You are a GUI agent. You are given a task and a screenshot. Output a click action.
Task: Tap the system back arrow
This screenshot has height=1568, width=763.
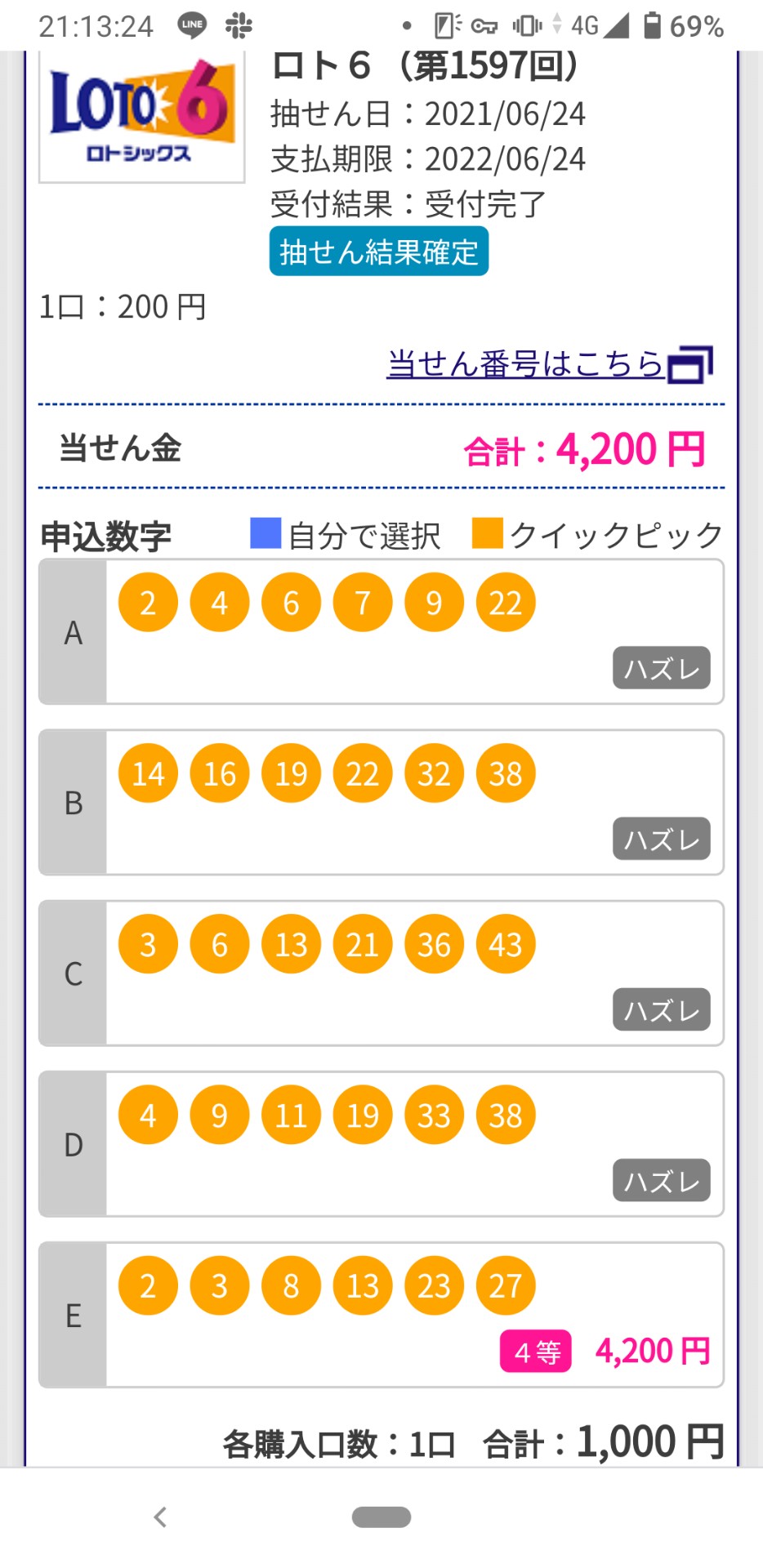[x=160, y=1517]
